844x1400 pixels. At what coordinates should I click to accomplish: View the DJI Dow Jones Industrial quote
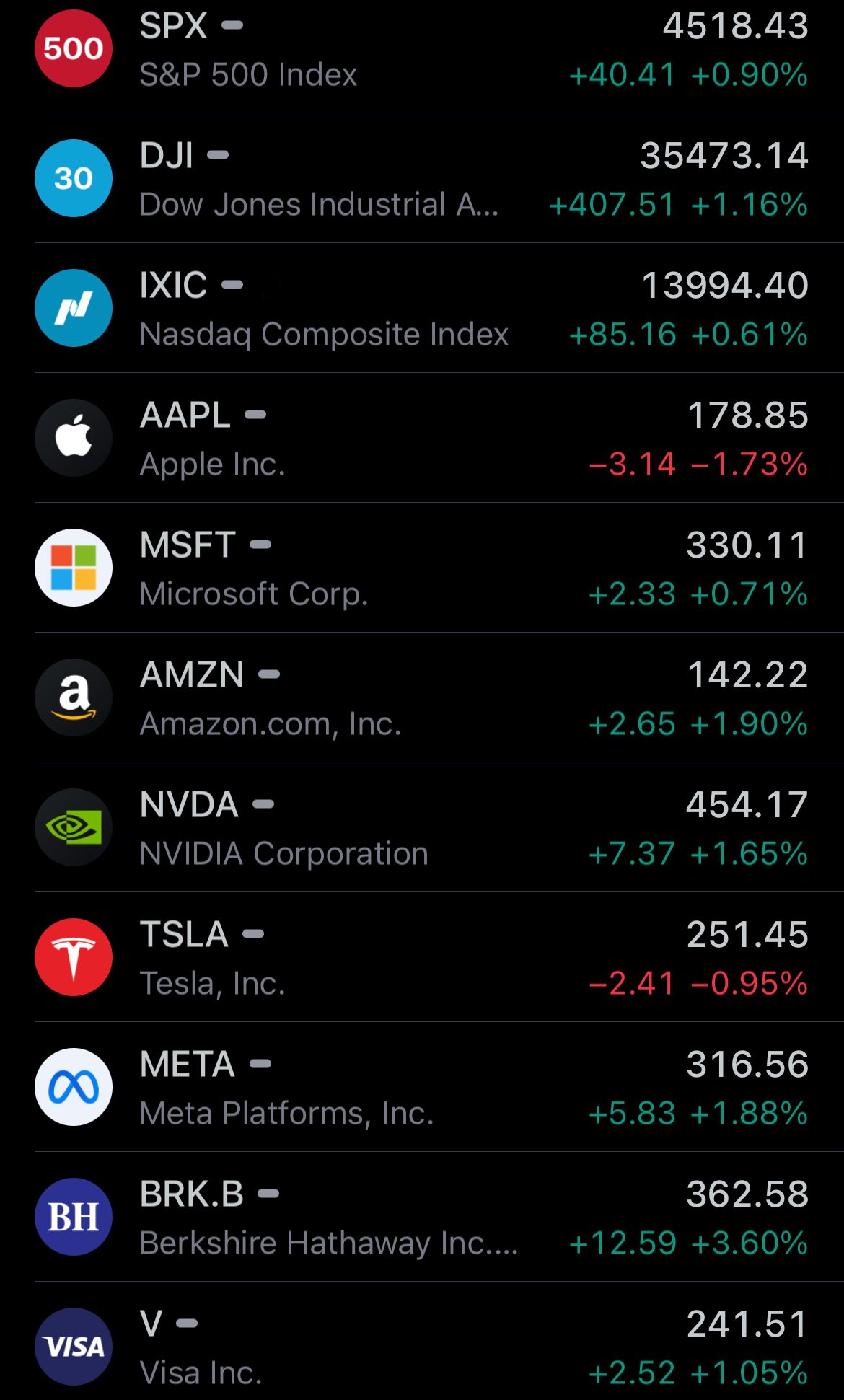click(x=422, y=179)
